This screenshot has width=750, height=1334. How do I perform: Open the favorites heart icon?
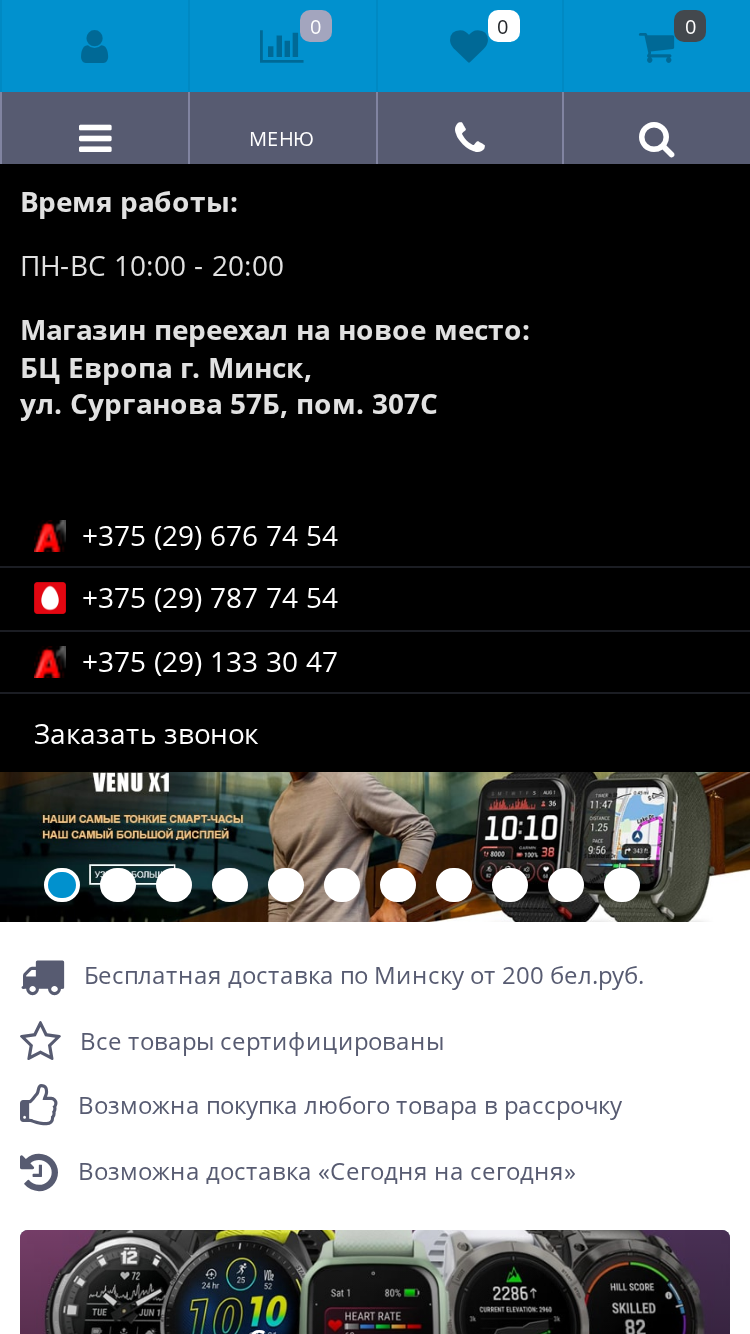click(468, 47)
